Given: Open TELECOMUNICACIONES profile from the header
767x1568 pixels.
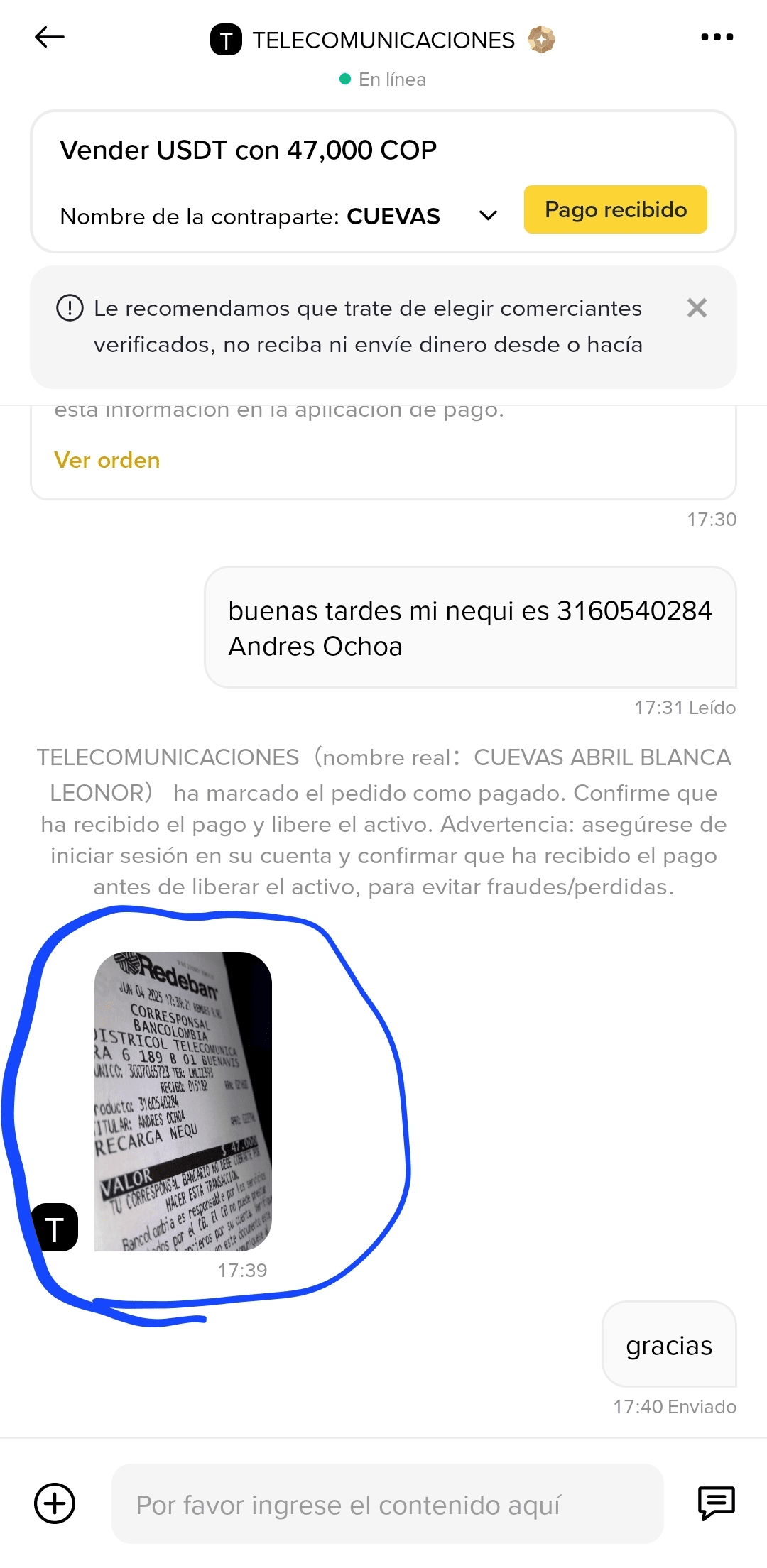Looking at the screenshot, I should click(x=383, y=40).
